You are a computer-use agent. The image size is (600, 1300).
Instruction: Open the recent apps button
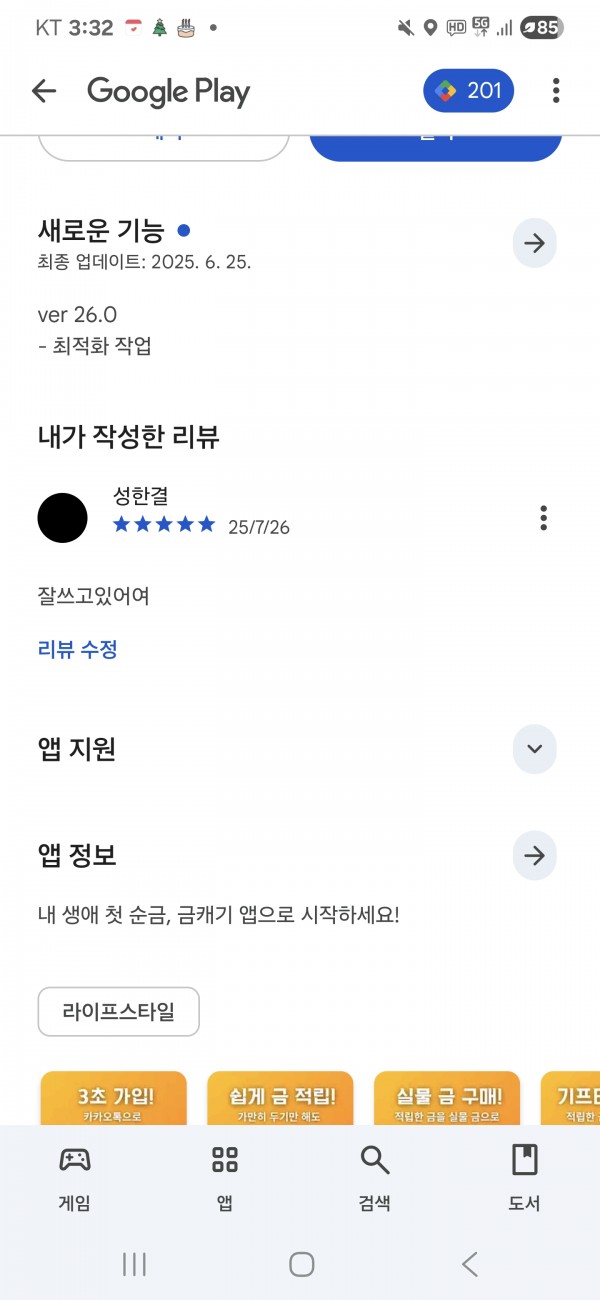pos(134,1264)
